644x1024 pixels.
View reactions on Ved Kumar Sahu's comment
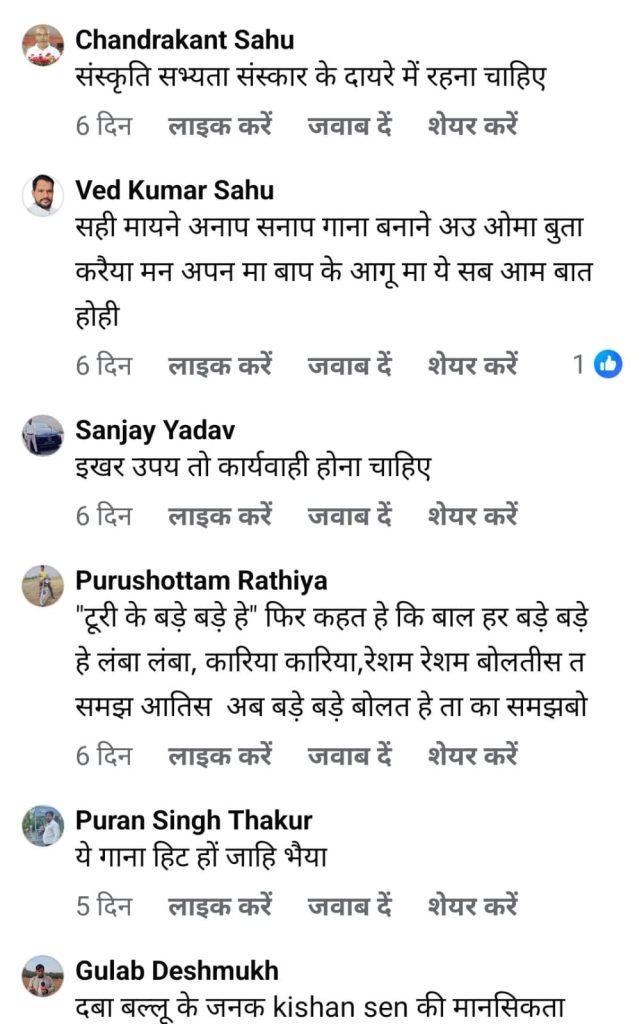[x=598, y=365]
